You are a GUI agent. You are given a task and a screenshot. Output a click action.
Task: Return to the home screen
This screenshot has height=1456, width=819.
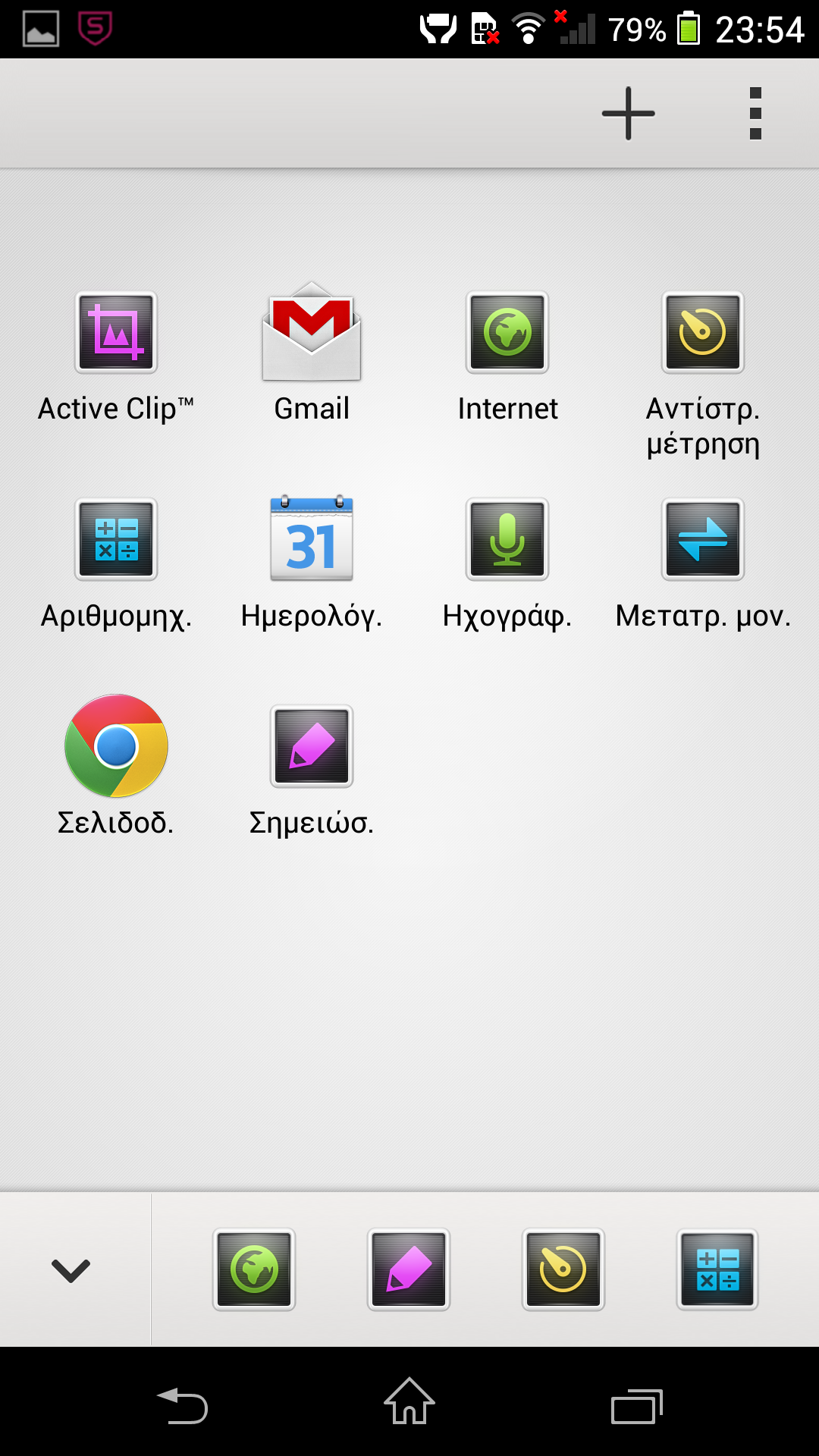pyautogui.click(x=409, y=1403)
